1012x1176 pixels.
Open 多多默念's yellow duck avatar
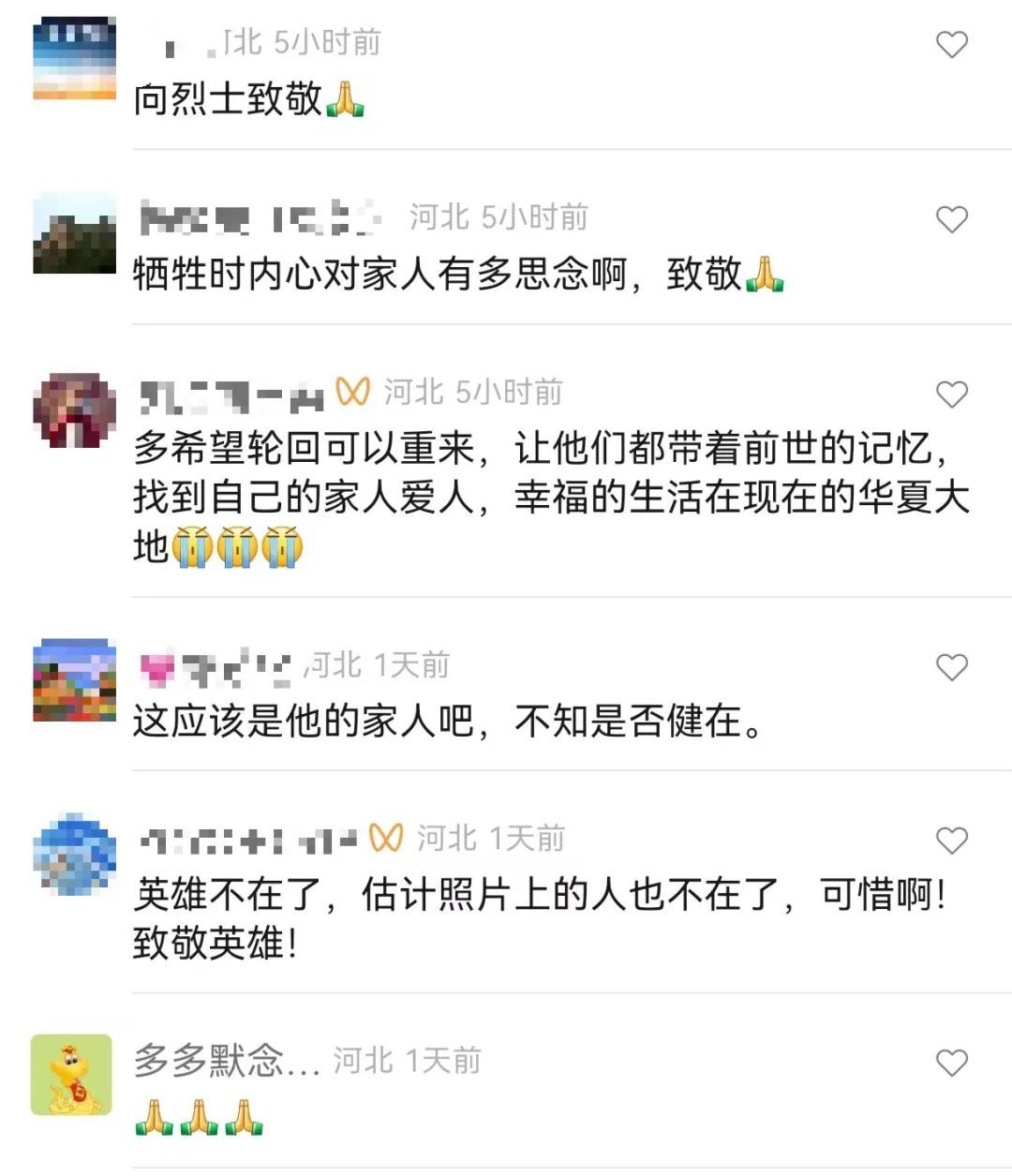72,1071
